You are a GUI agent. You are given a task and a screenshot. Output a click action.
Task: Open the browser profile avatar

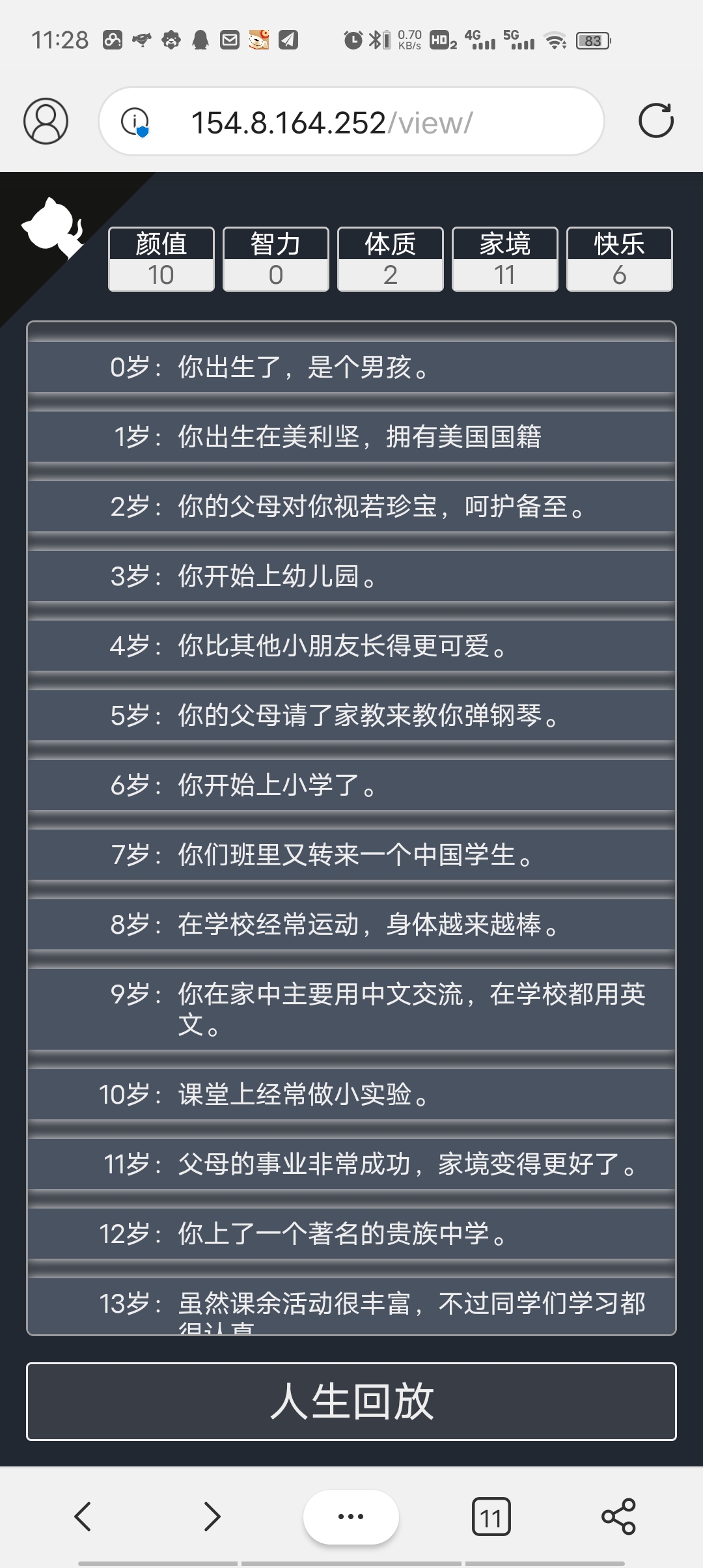(x=46, y=121)
